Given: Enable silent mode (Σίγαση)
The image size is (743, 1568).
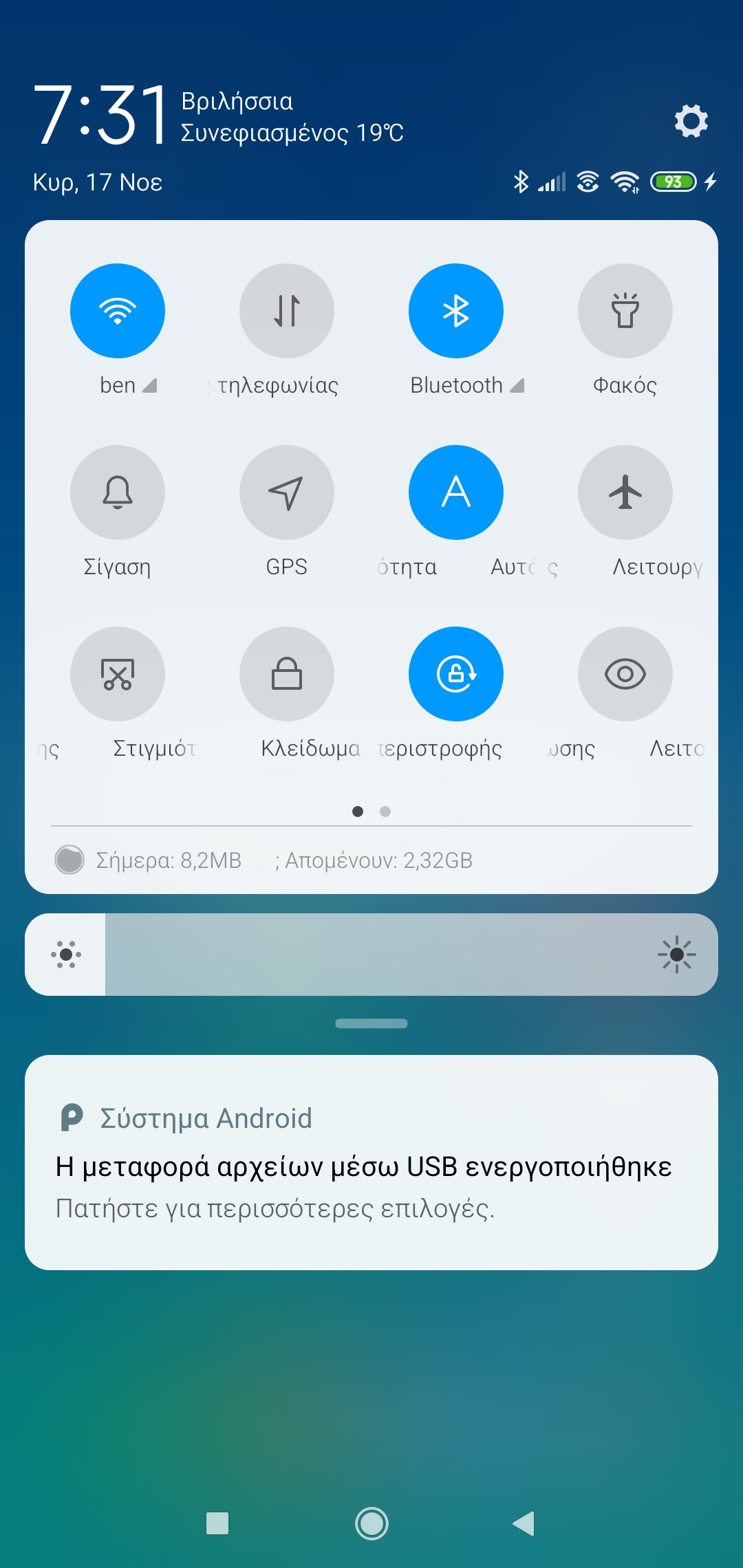Looking at the screenshot, I should [118, 492].
